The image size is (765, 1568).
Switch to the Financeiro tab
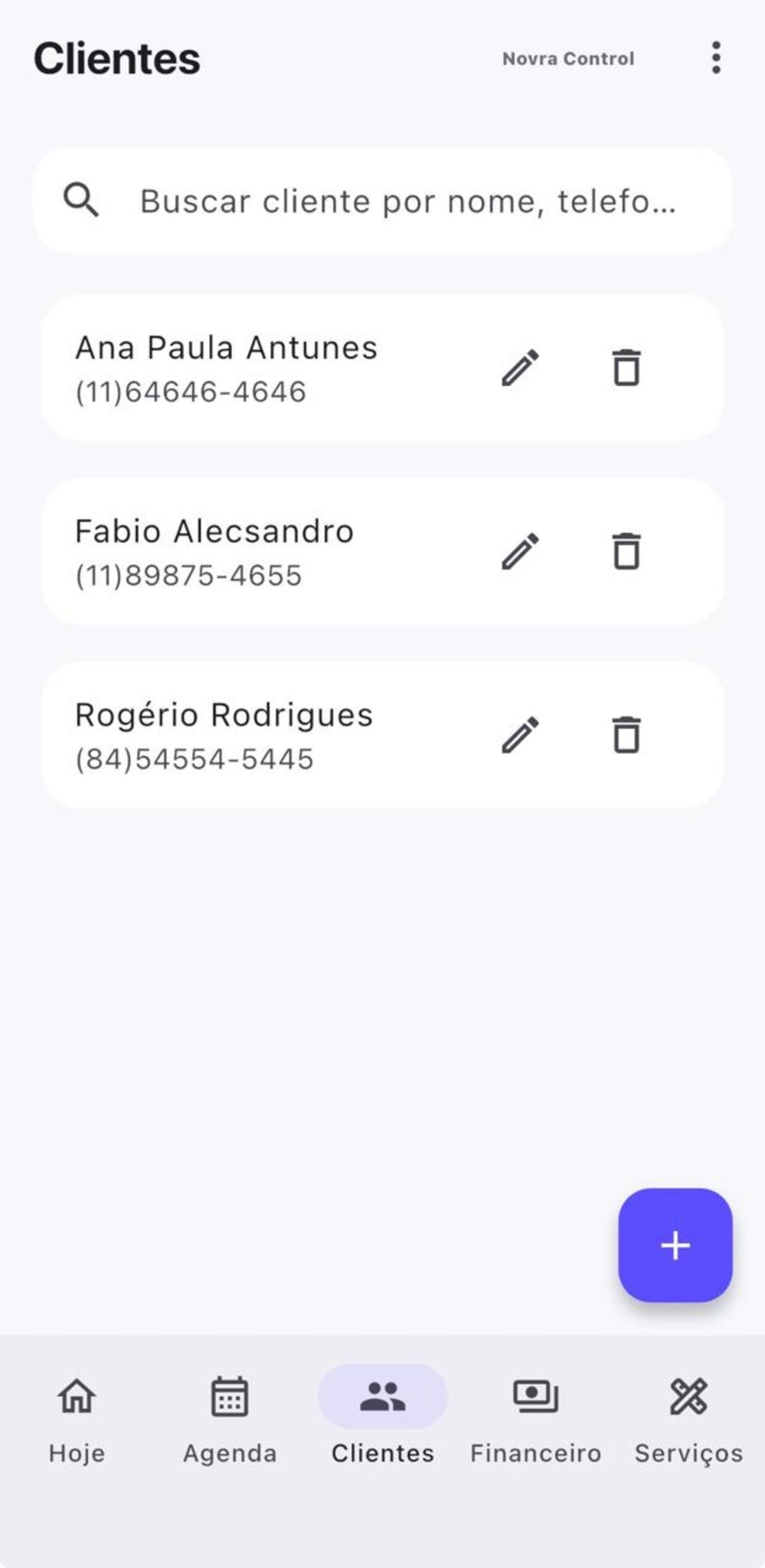click(536, 1424)
